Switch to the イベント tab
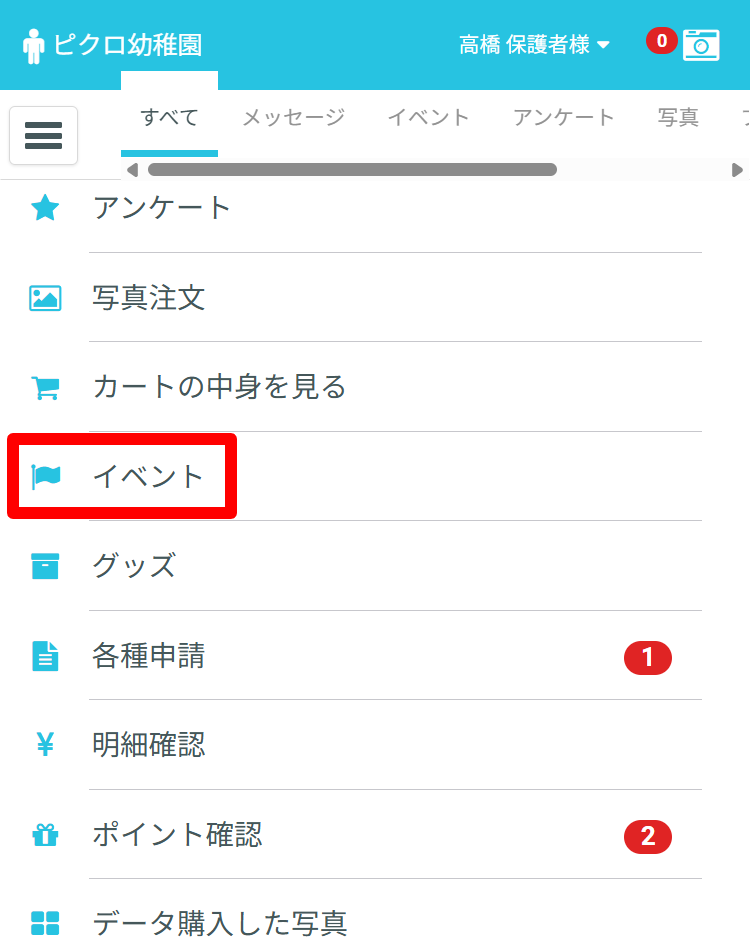Viewport: 750px width, 945px height. (428, 117)
